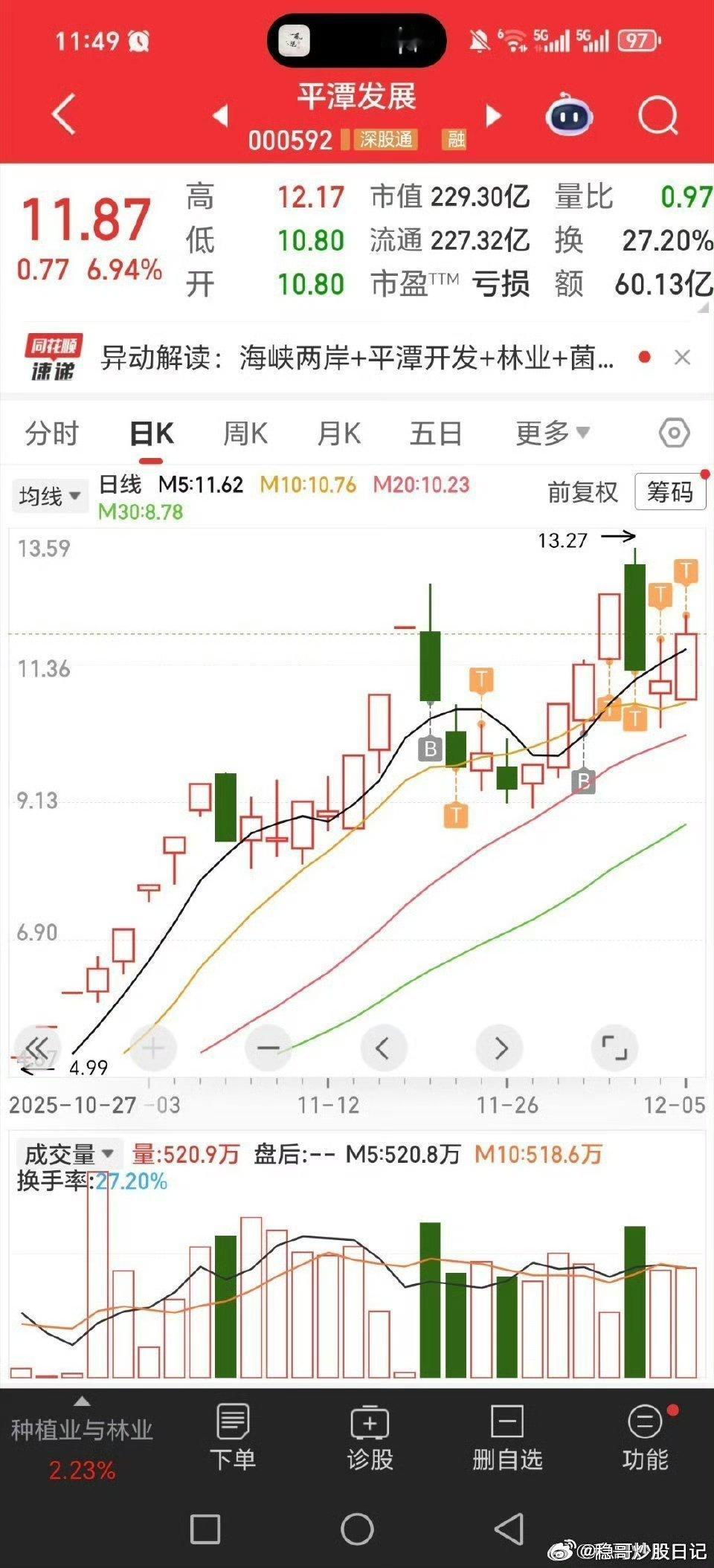Switch to the 月K tab

[x=338, y=433]
